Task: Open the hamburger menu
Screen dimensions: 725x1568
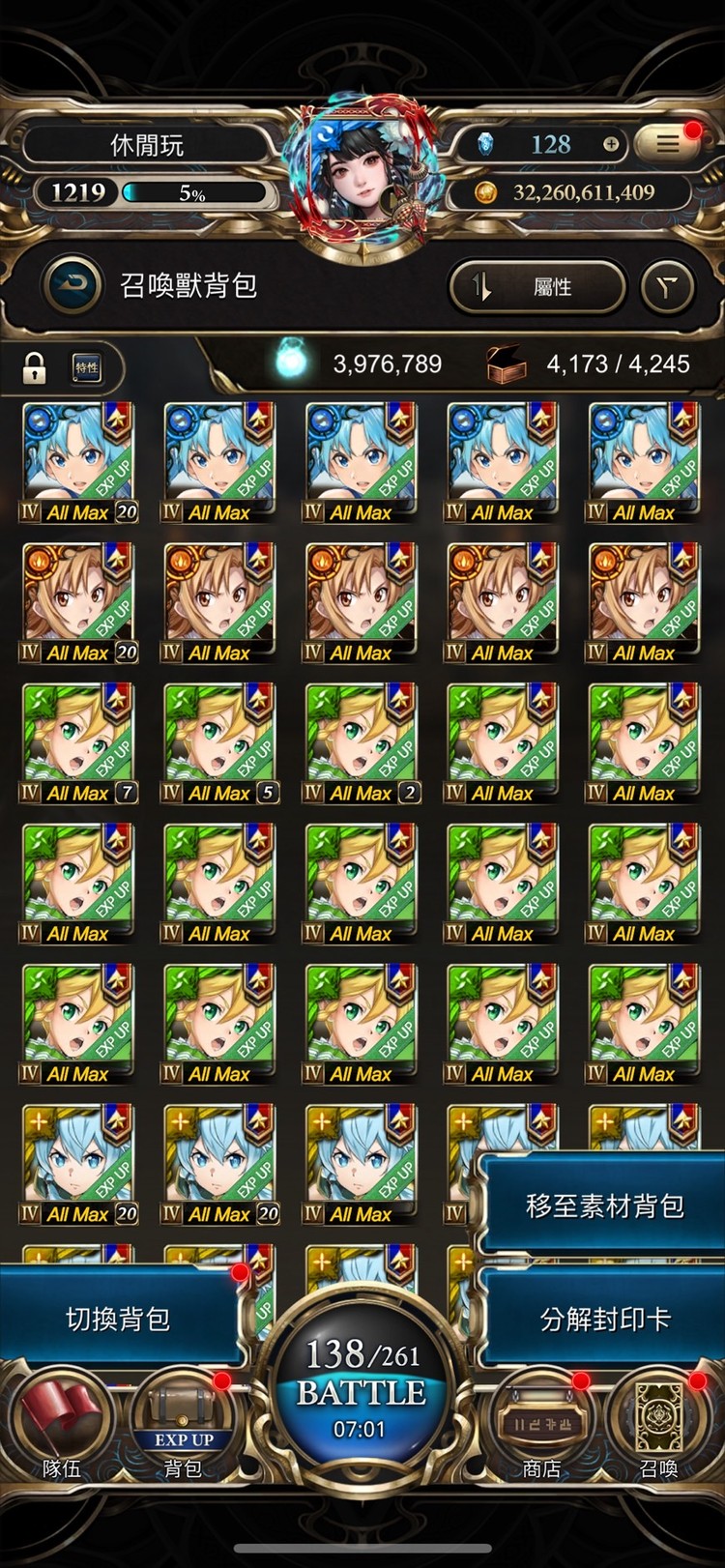Action: tap(668, 144)
